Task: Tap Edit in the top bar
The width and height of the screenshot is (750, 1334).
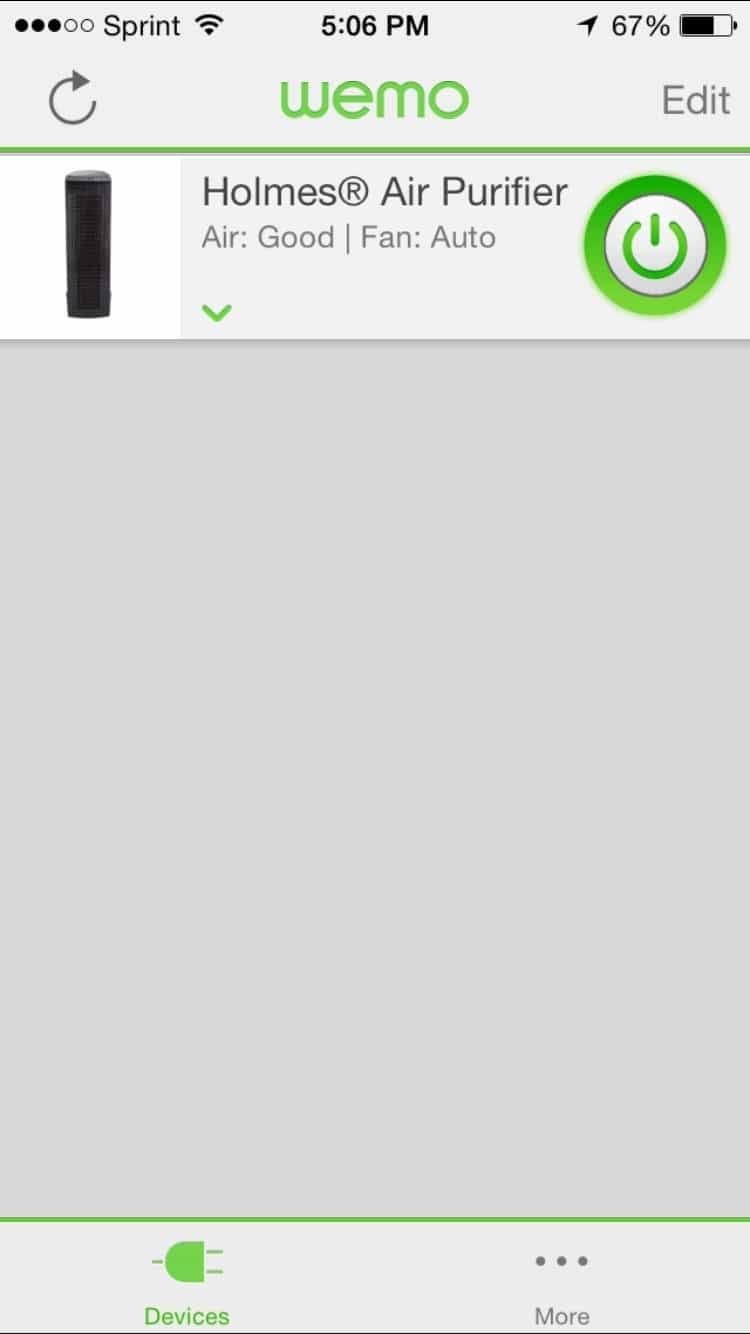Action: point(696,101)
